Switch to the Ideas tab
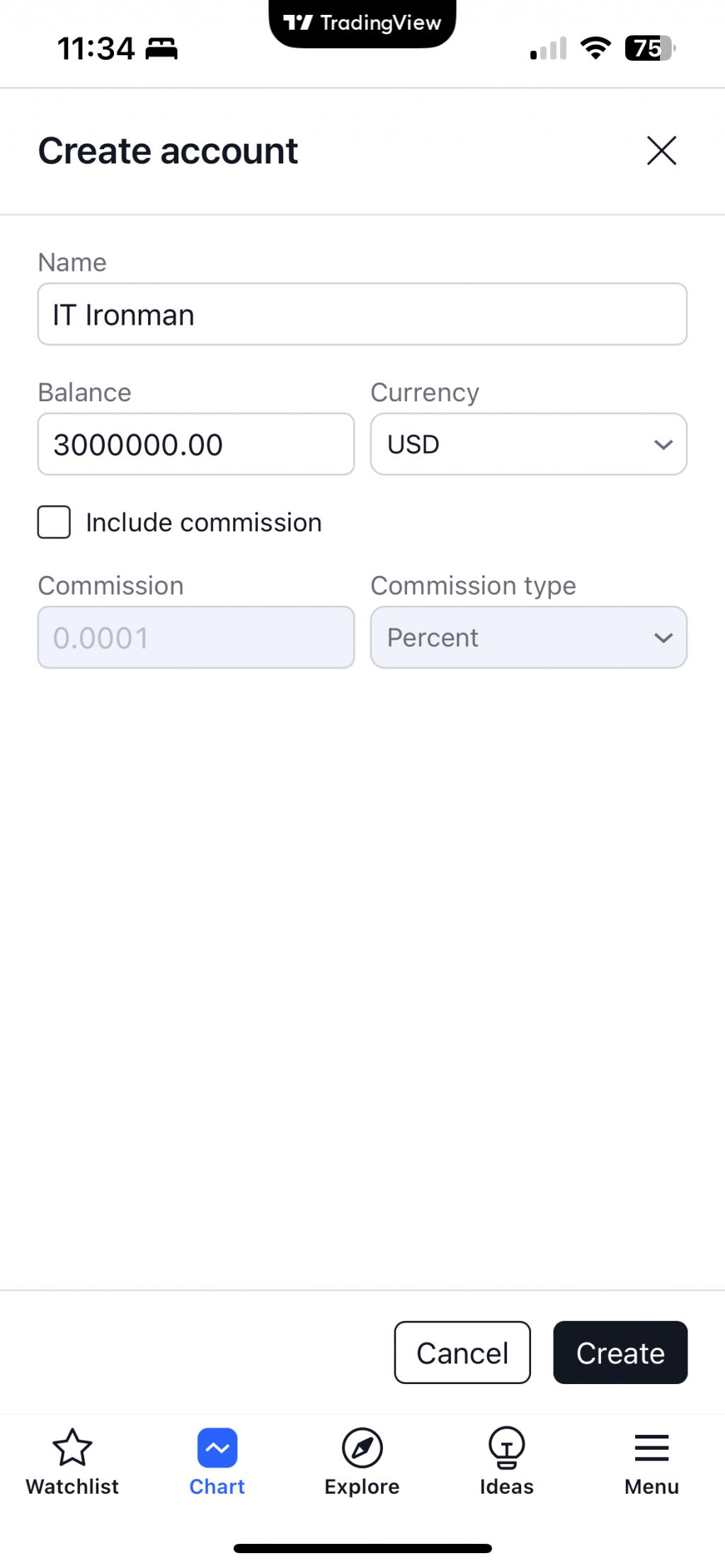The height and width of the screenshot is (1568, 725). tap(506, 1462)
